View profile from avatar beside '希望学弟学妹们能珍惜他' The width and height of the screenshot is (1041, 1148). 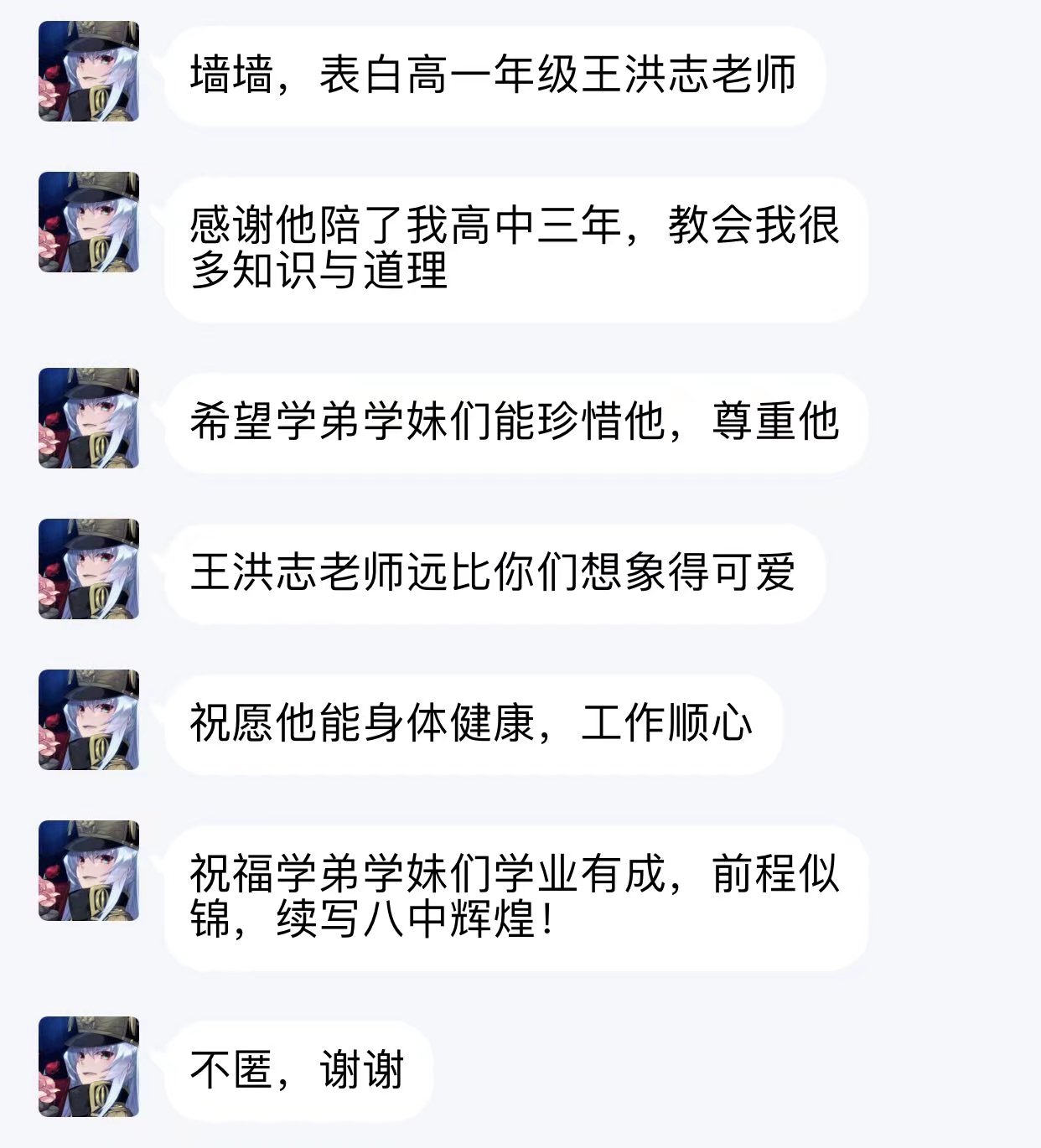click(x=89, y=418)
